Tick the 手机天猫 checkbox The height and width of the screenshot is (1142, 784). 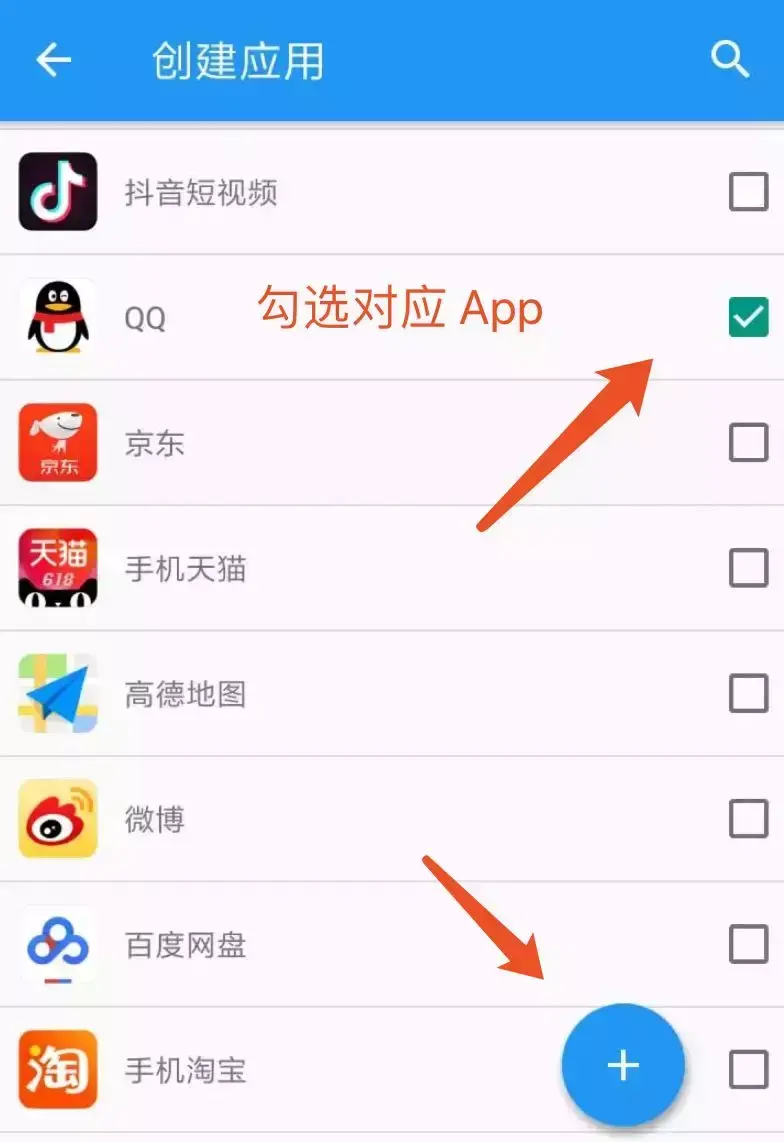tap(748, 569)
